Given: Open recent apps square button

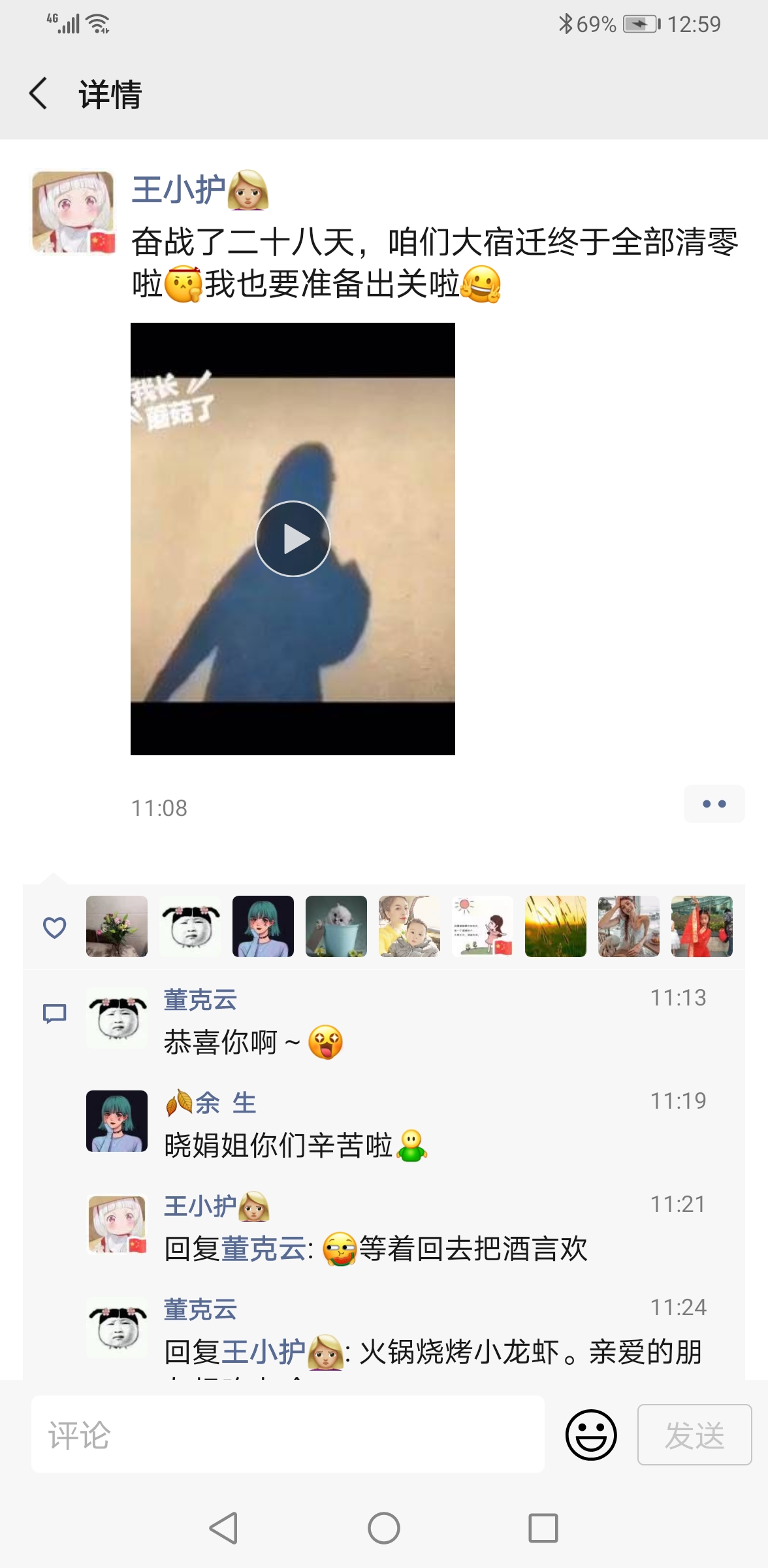Looking at the screenshot, I should point(543,1528).
